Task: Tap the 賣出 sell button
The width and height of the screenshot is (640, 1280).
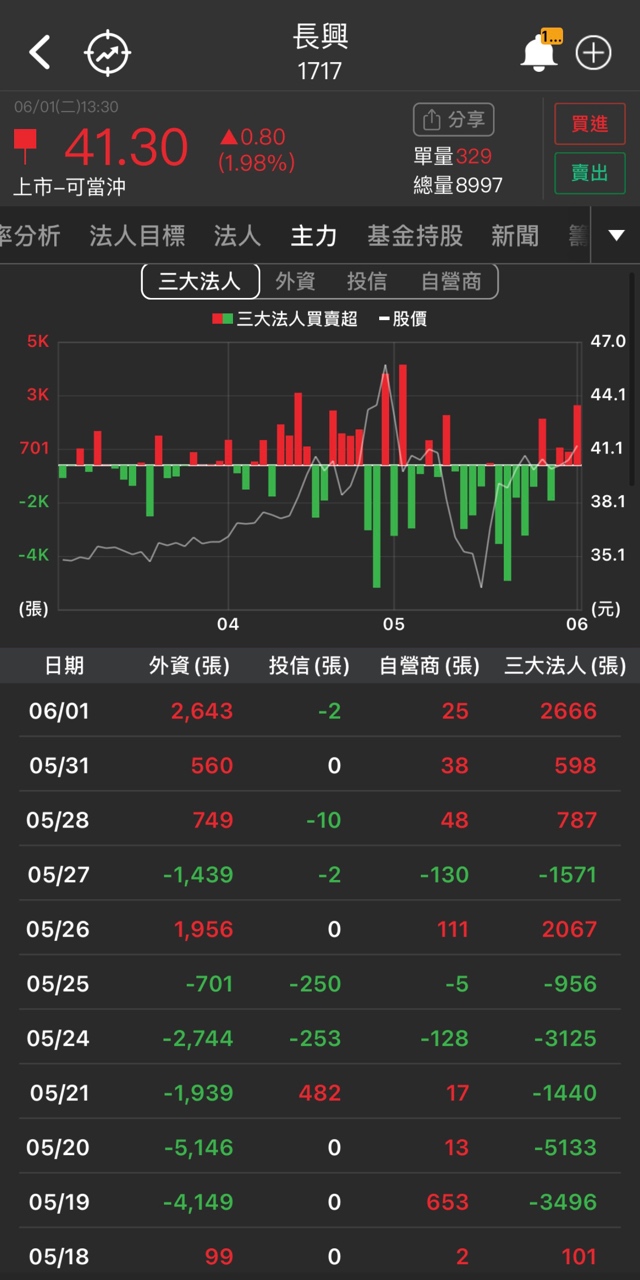Action: [590, 173]
